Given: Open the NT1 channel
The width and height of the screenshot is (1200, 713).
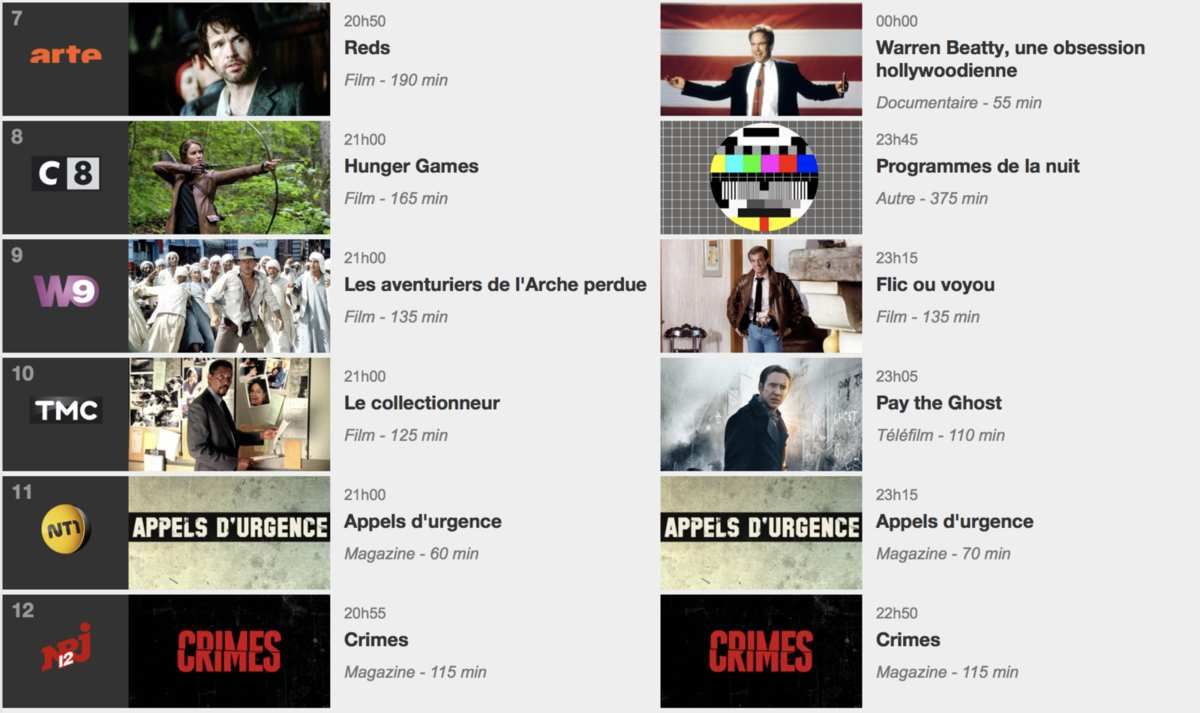Looking at the screenshot, I should click(65, 529).
